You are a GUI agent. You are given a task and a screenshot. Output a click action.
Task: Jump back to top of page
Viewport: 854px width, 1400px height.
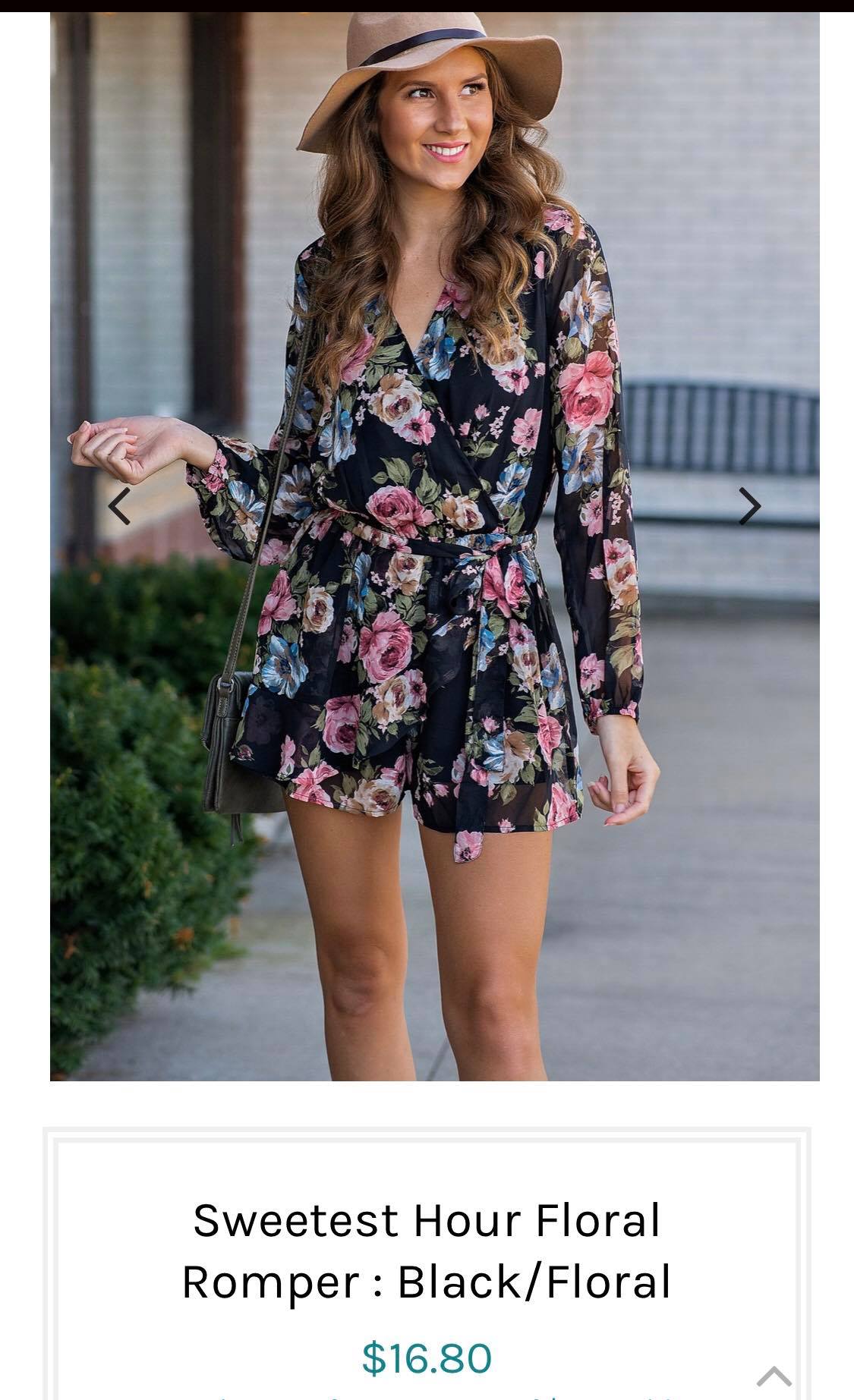(774, 1374)
